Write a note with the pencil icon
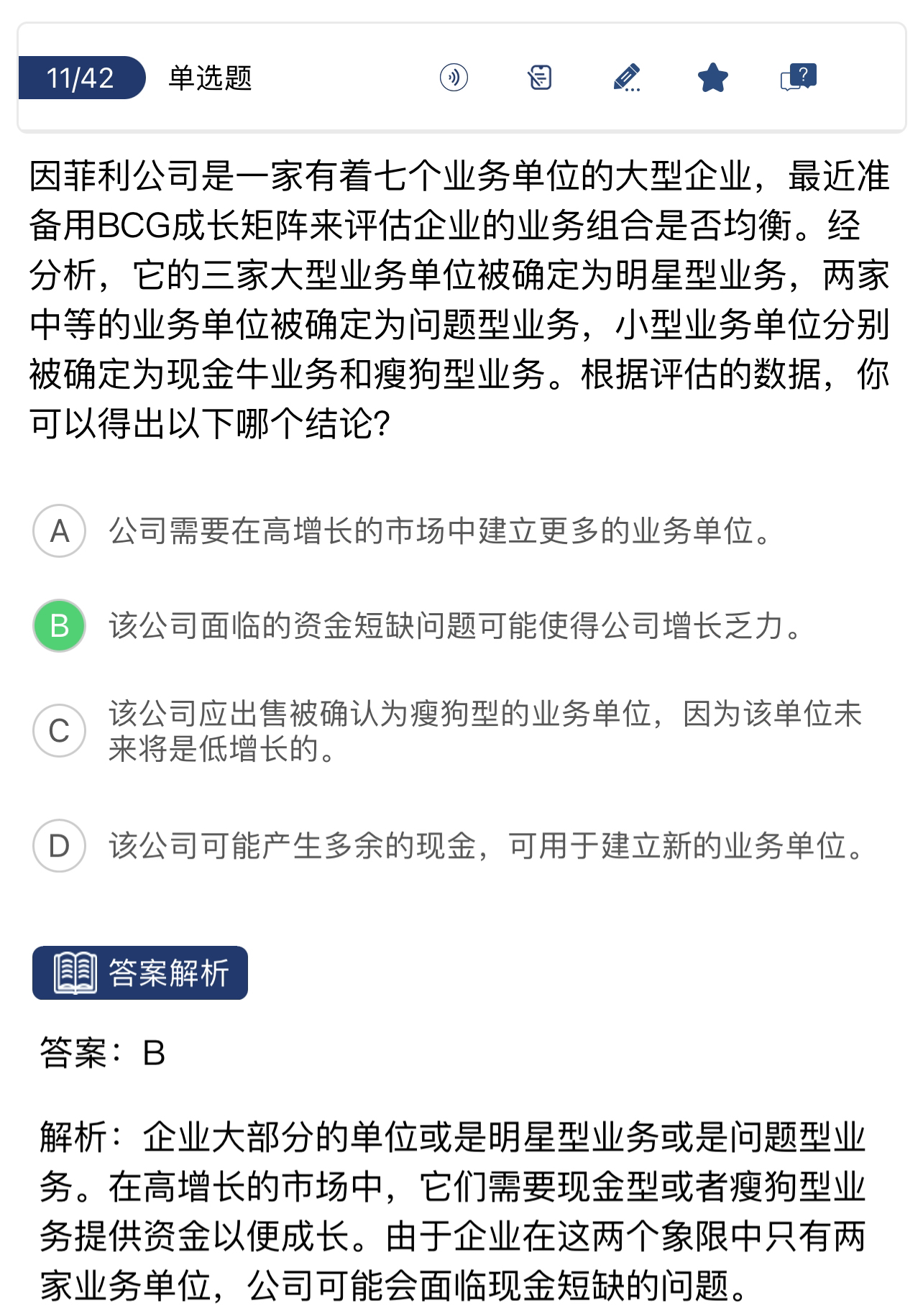Viewport: 923px width, 1316px height. click(x=626, y=77)
